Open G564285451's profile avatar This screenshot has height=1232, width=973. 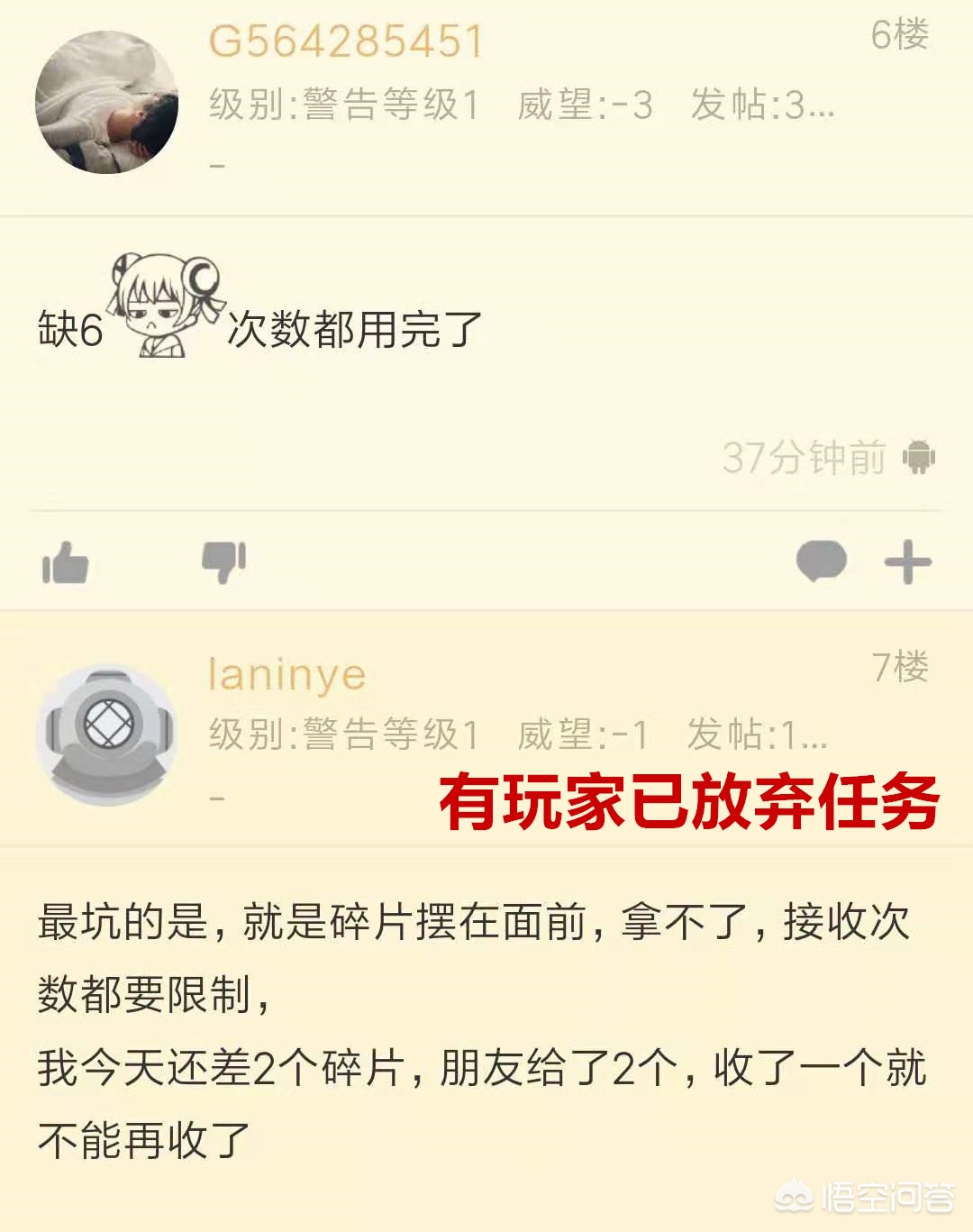coord(106,102)
